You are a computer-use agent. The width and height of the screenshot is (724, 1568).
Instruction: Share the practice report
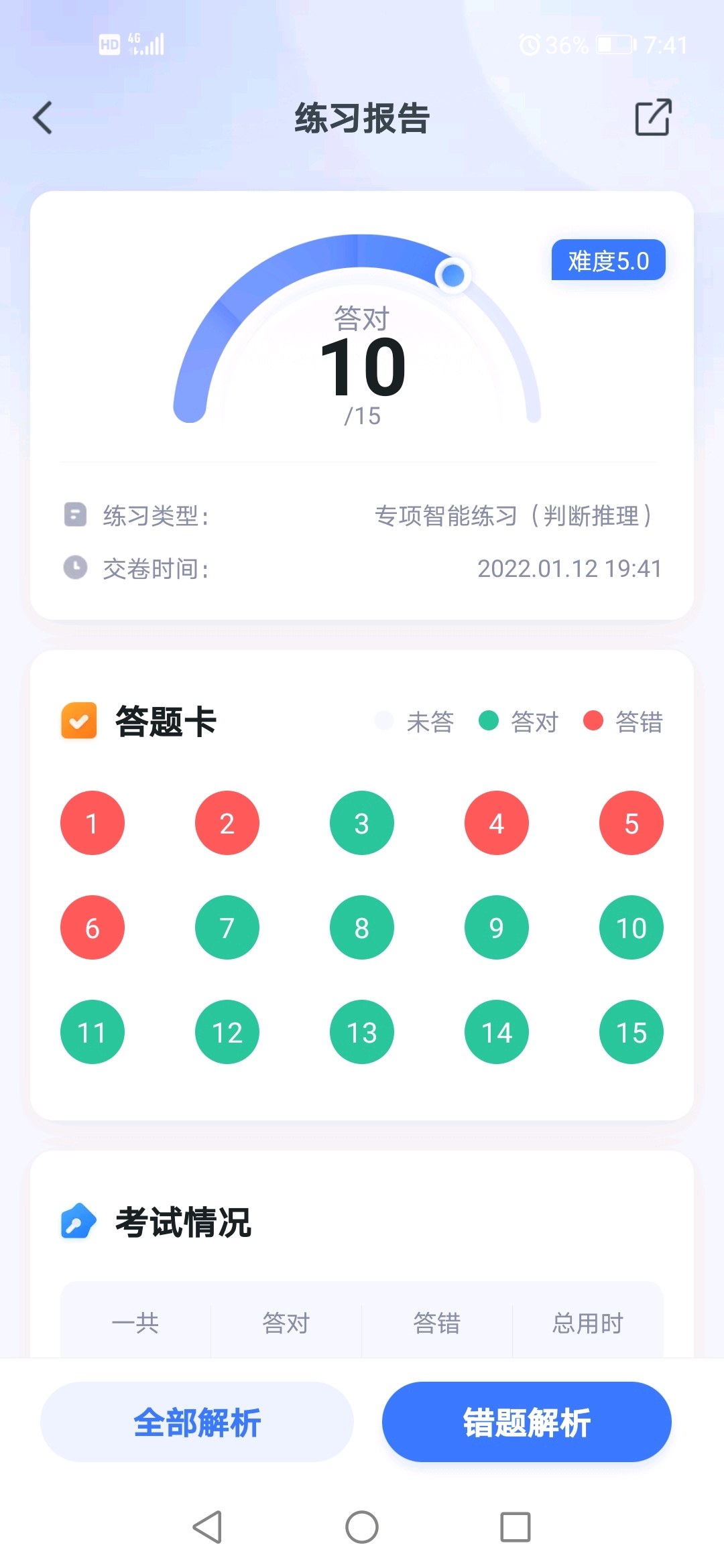pos(653,118)
